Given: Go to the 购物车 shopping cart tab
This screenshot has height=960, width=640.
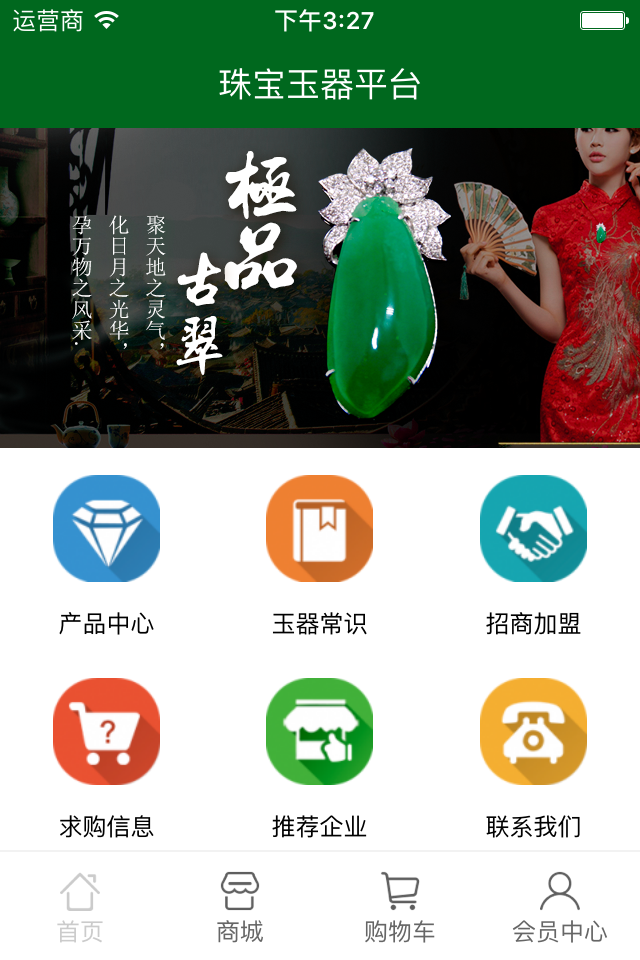Looking at the screenshot, I should point(399,907).
